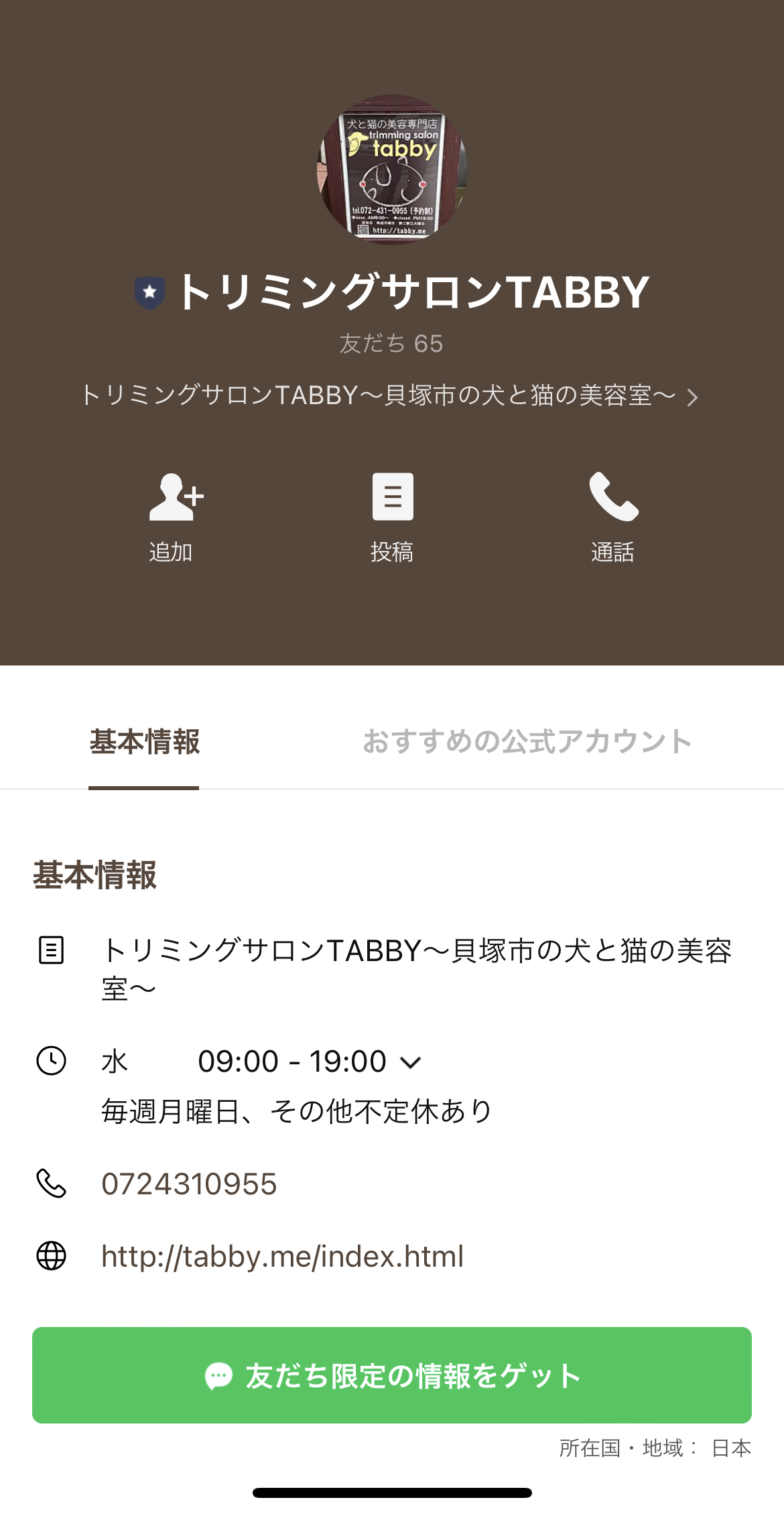Click the 友だち 65 friend count

(392, 344)
